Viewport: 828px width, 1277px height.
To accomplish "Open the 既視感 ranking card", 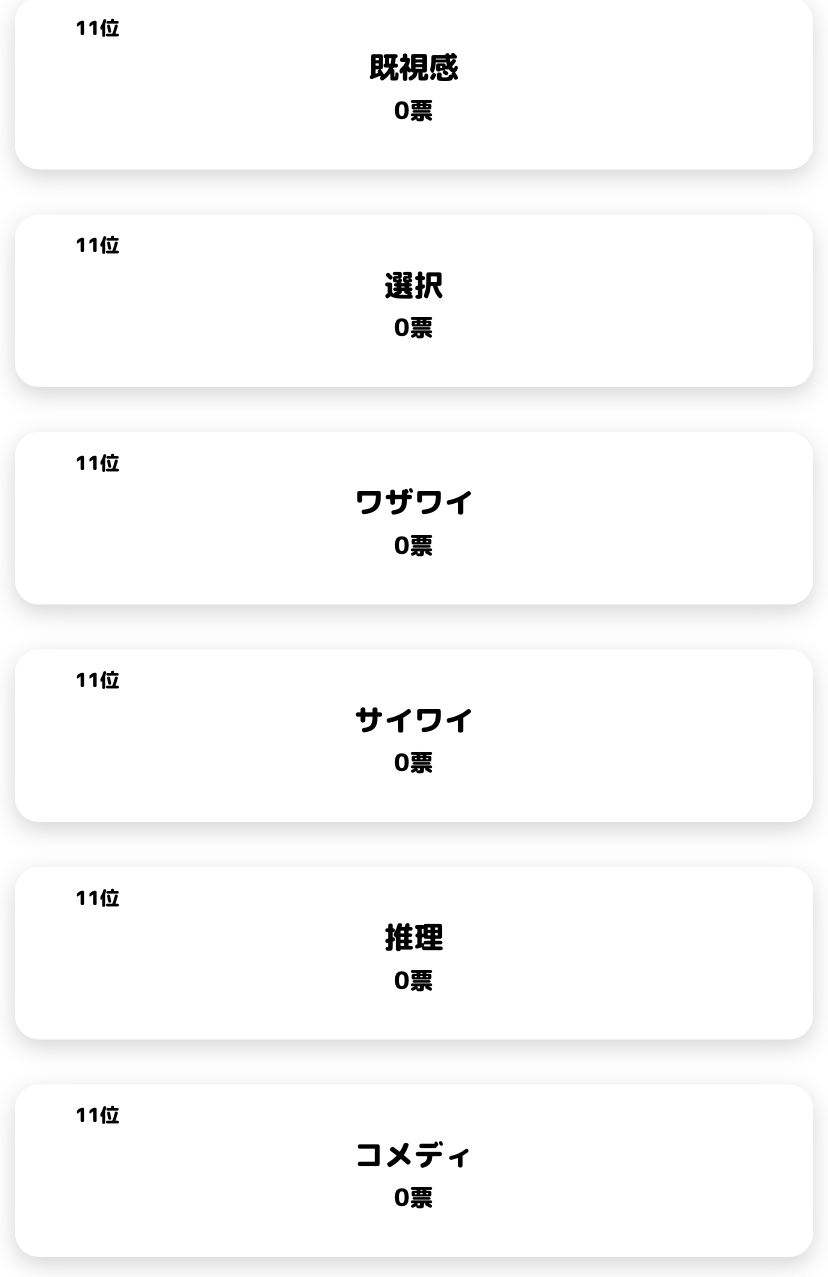I will [x=413, y=85].
